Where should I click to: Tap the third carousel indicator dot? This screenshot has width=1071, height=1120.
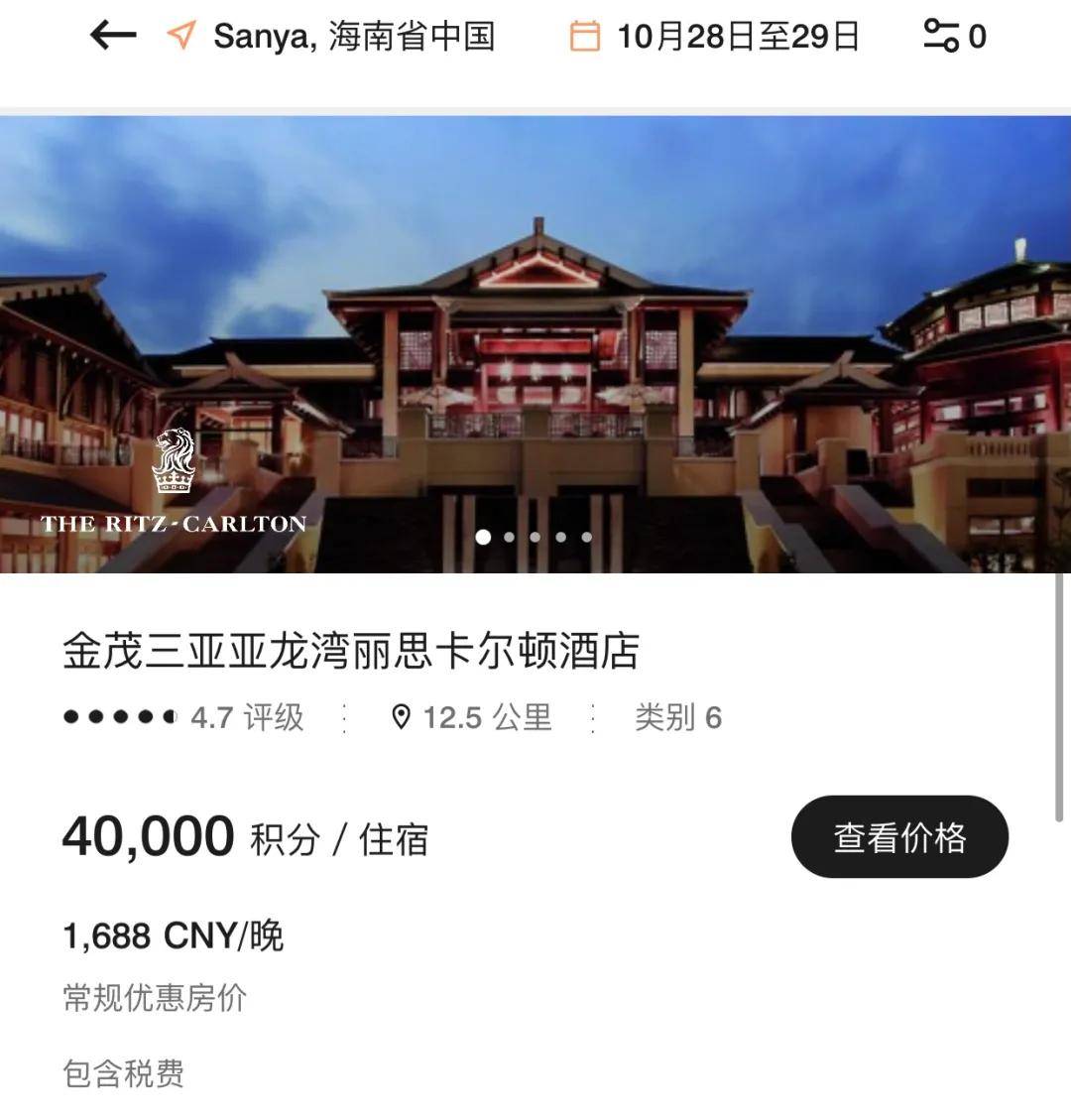click(535, 539)
